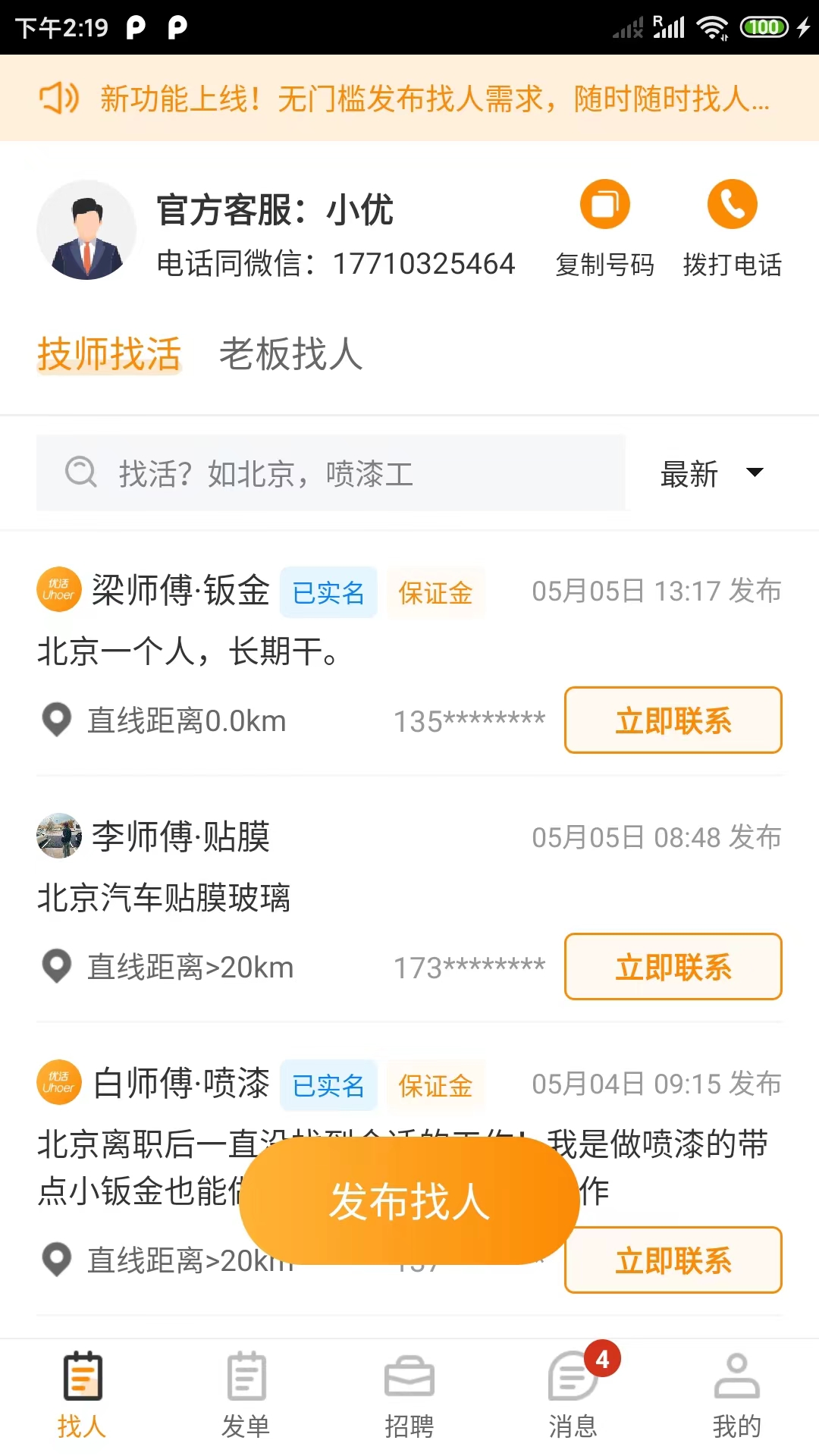The width and height of the screenshot is (819, 1456).
Task: Open 梁师傅·钣金 listing
Action: 180,591
